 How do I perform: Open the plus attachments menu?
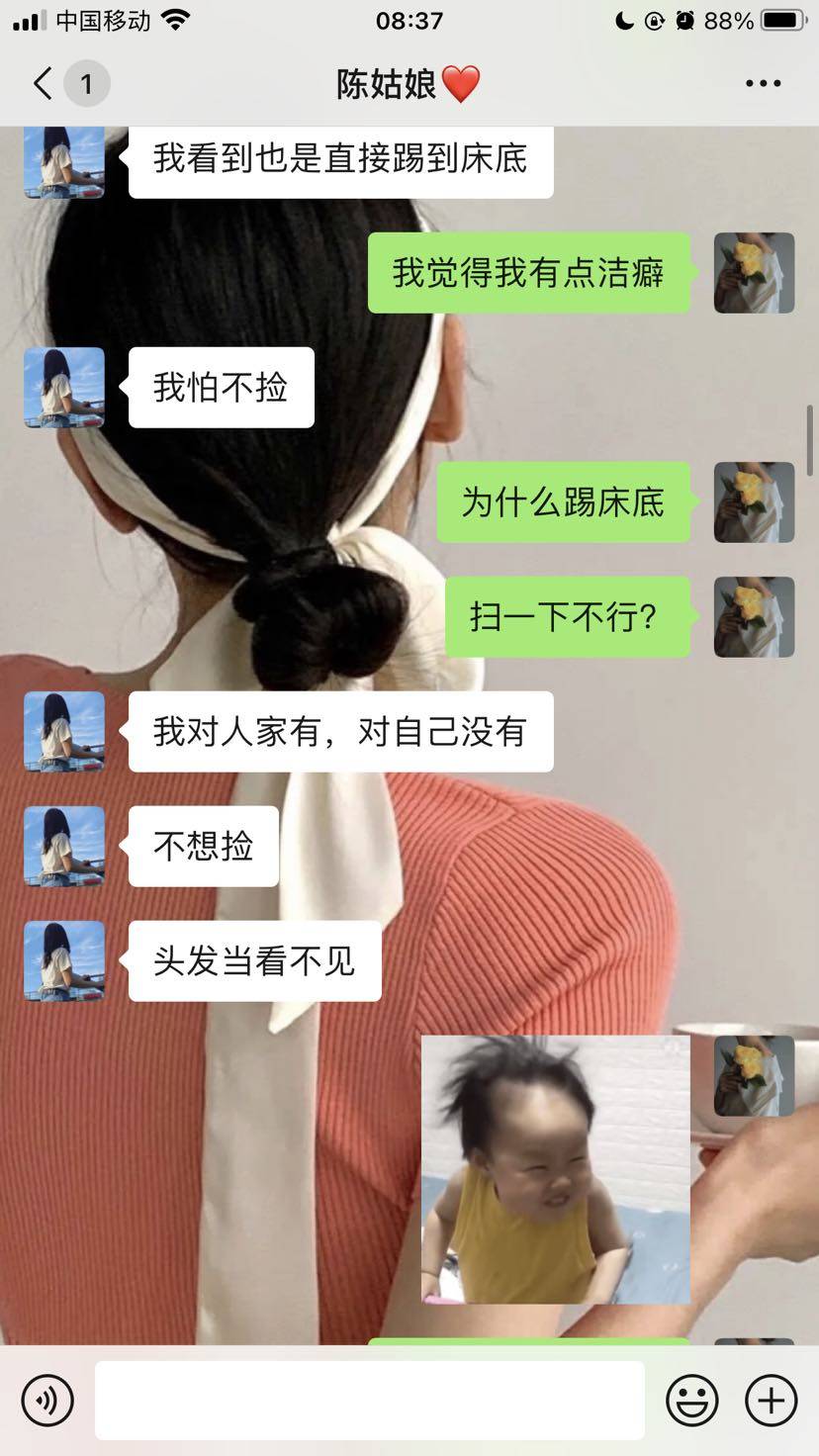coord(771,1401)
